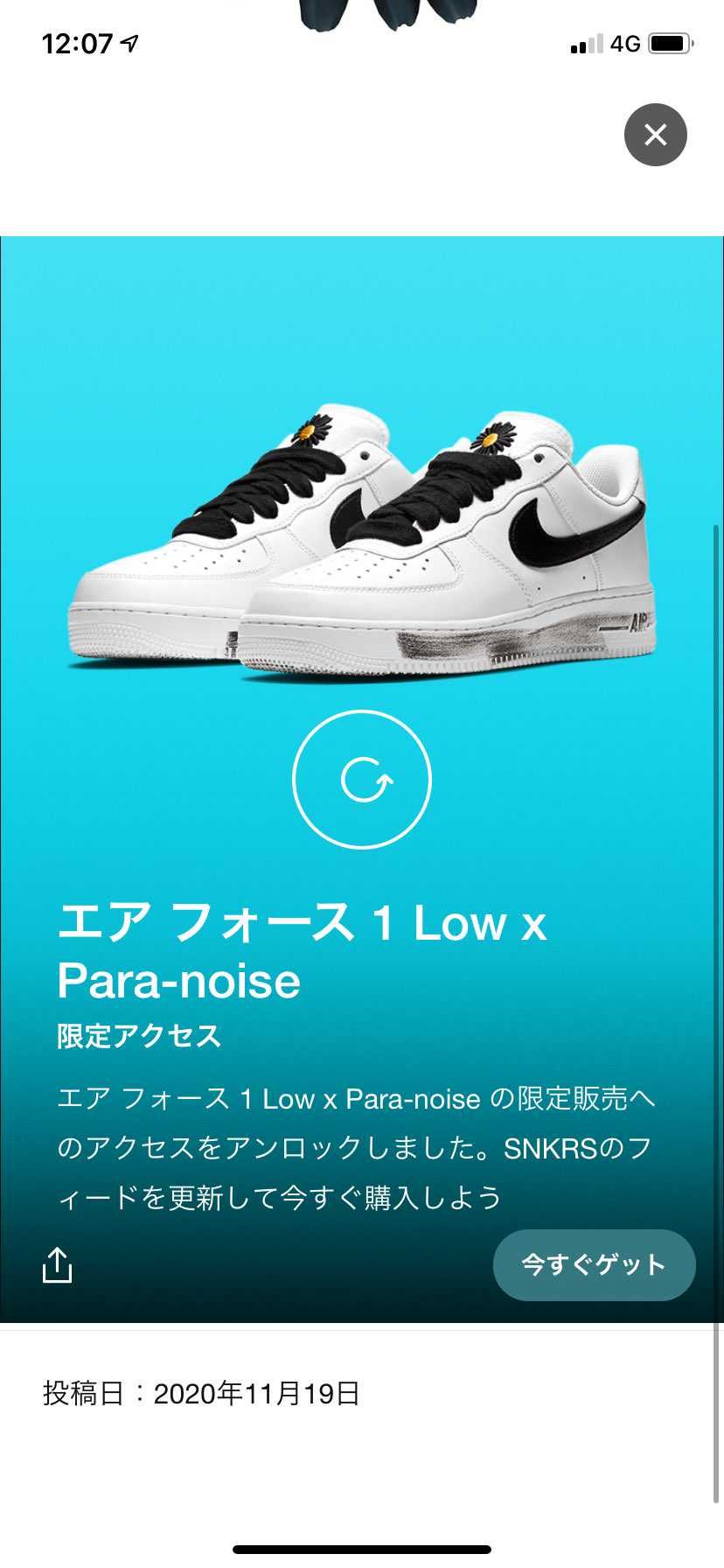The height and width of the screenshot is (1568, 724).
Task: Tap the 4G network indicator
Action: pyautogui.click(x=624, y=42)
